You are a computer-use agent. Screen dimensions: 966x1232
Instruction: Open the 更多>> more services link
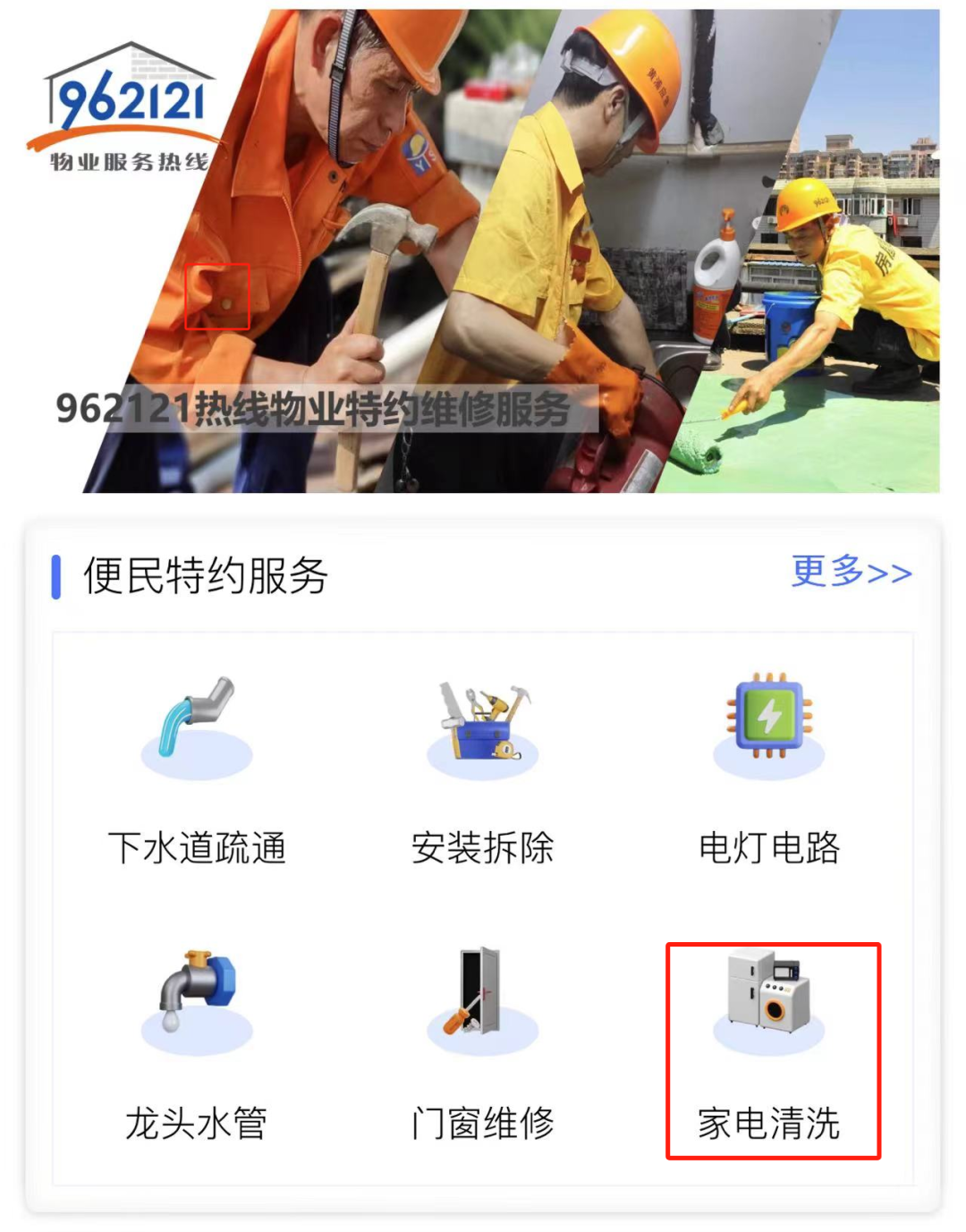pos(848,573)
